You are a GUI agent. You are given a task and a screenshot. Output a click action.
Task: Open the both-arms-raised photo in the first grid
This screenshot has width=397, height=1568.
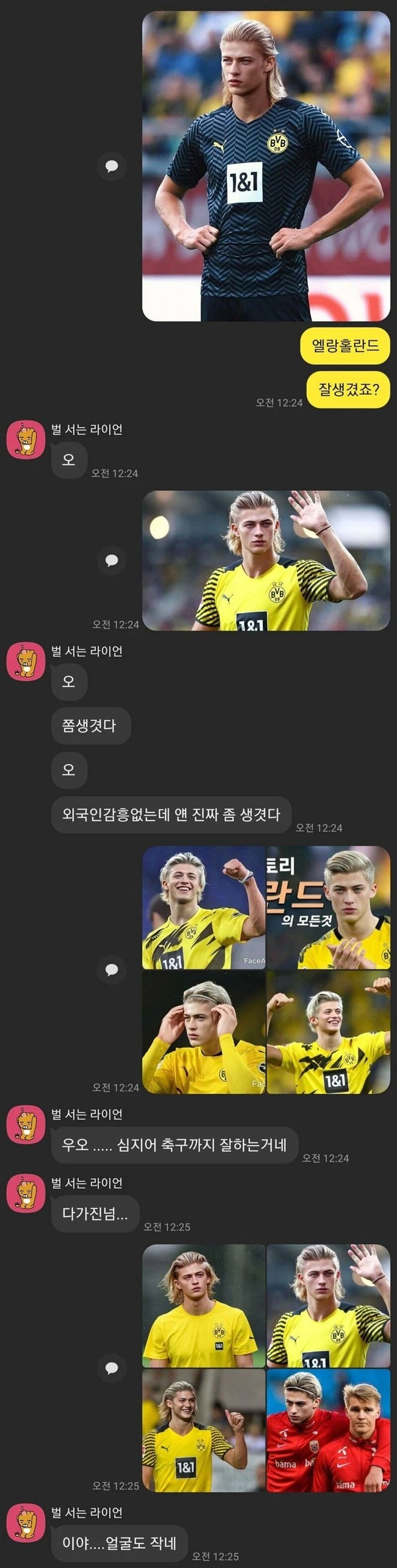point(328,1032)
